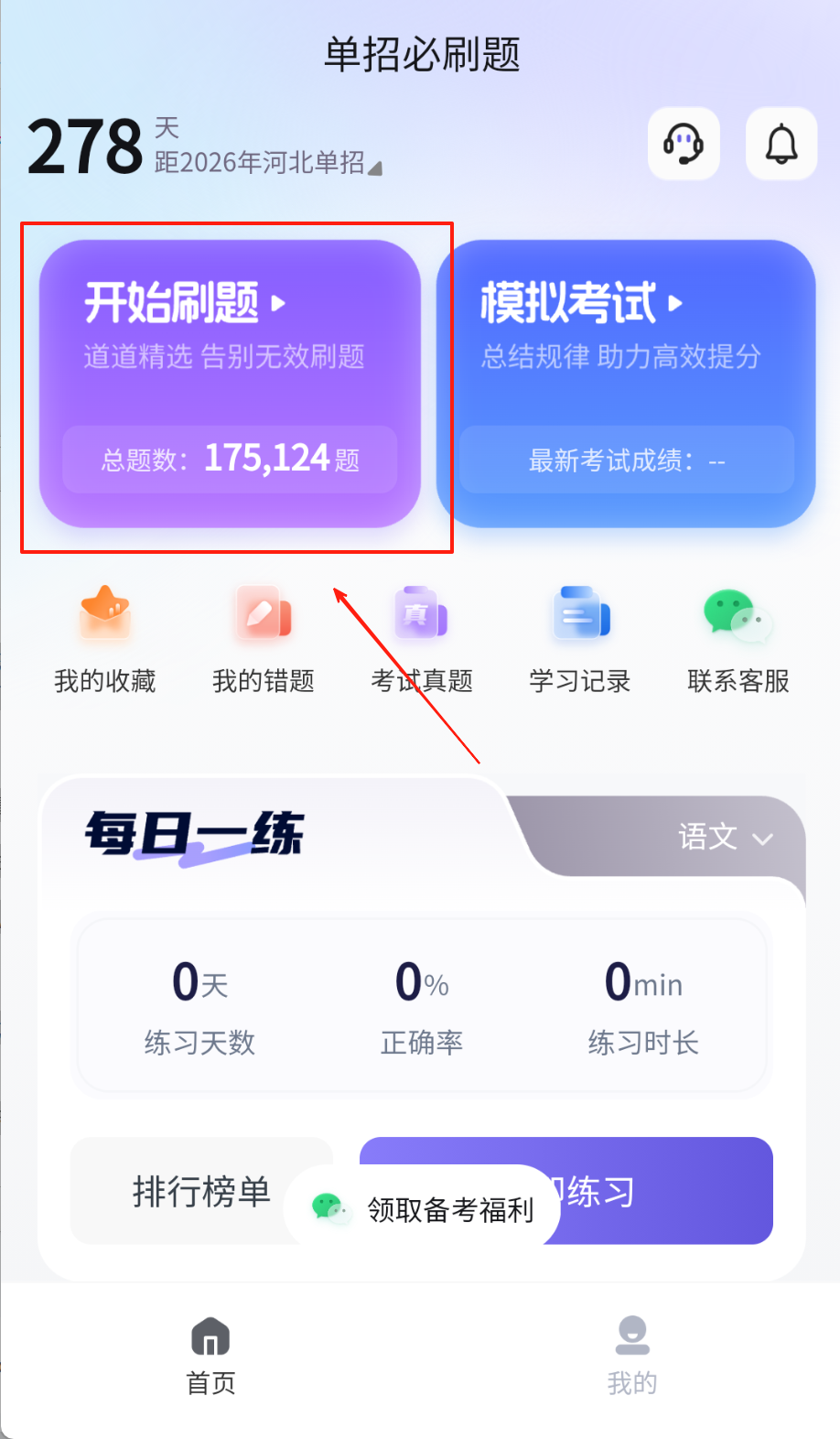Open the customer service headset icon
840x1439 pixels.
point(684,144)
